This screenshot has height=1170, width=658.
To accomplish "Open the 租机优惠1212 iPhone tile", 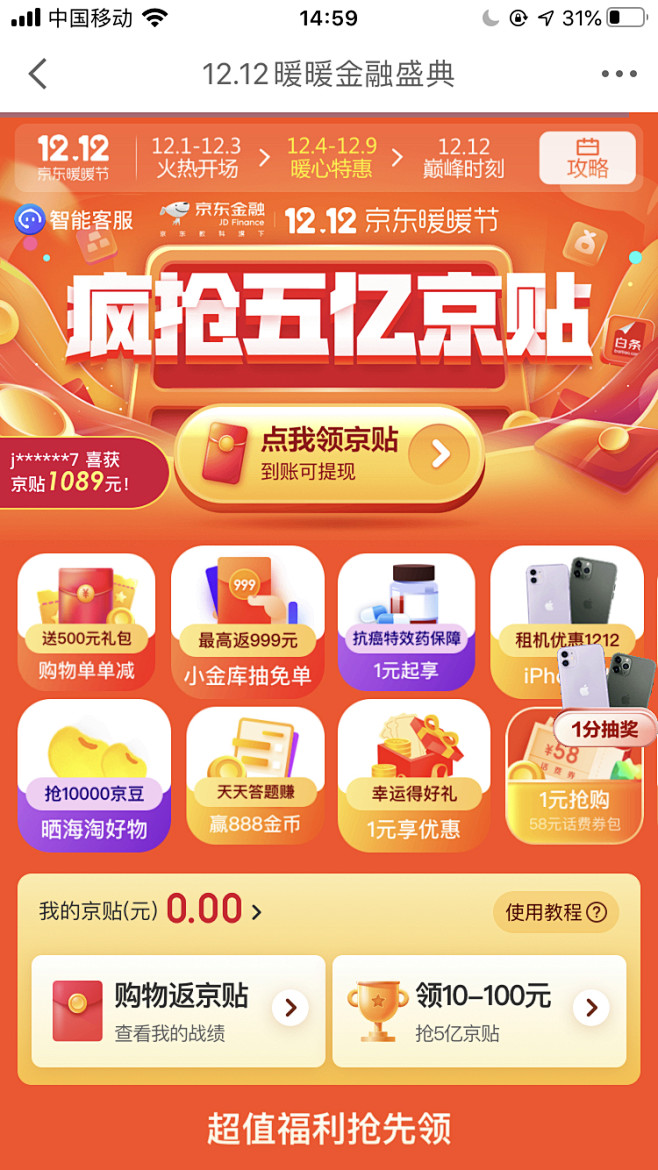I will point(565,620).
